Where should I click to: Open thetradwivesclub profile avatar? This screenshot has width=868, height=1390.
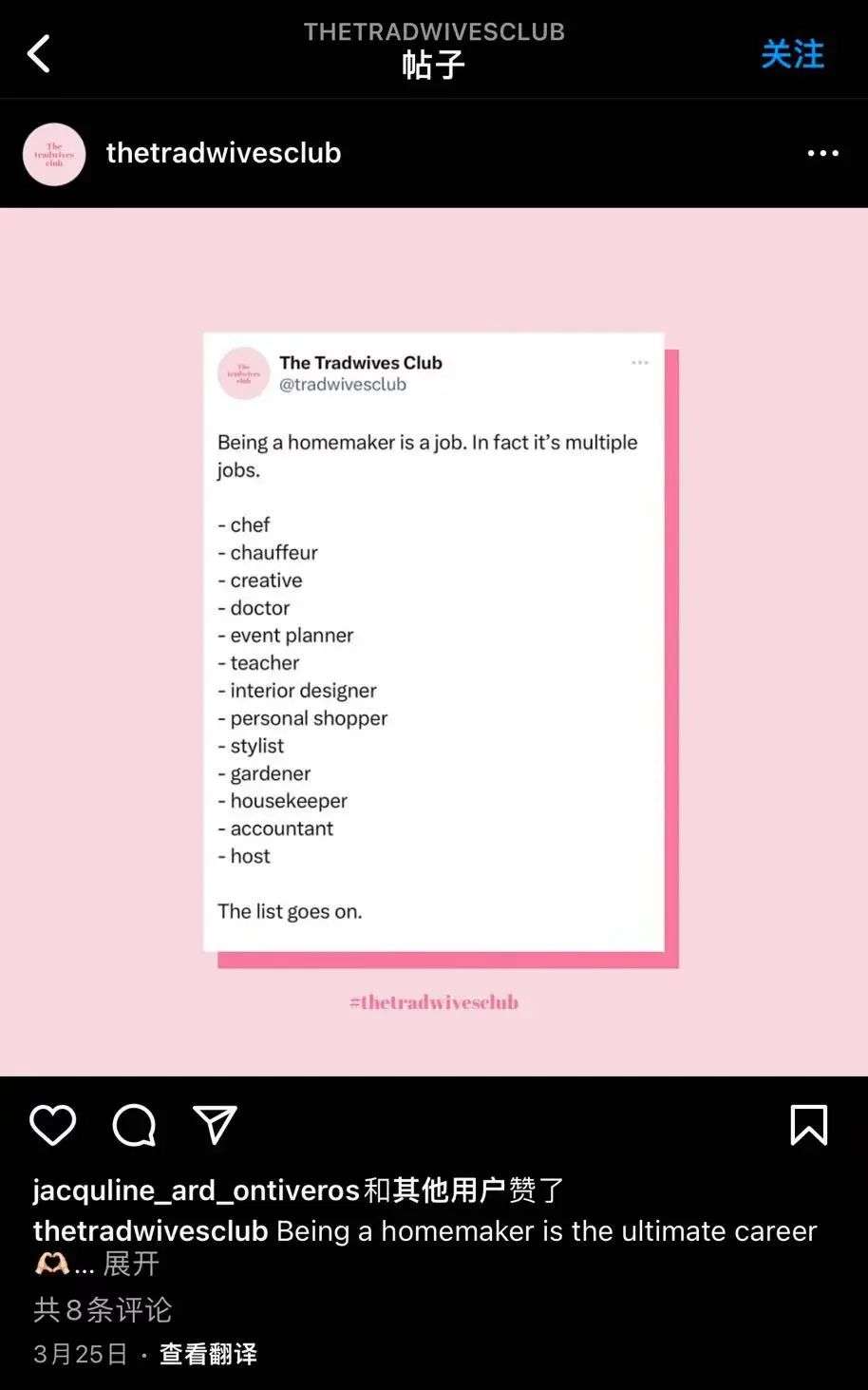coord(54,154)
